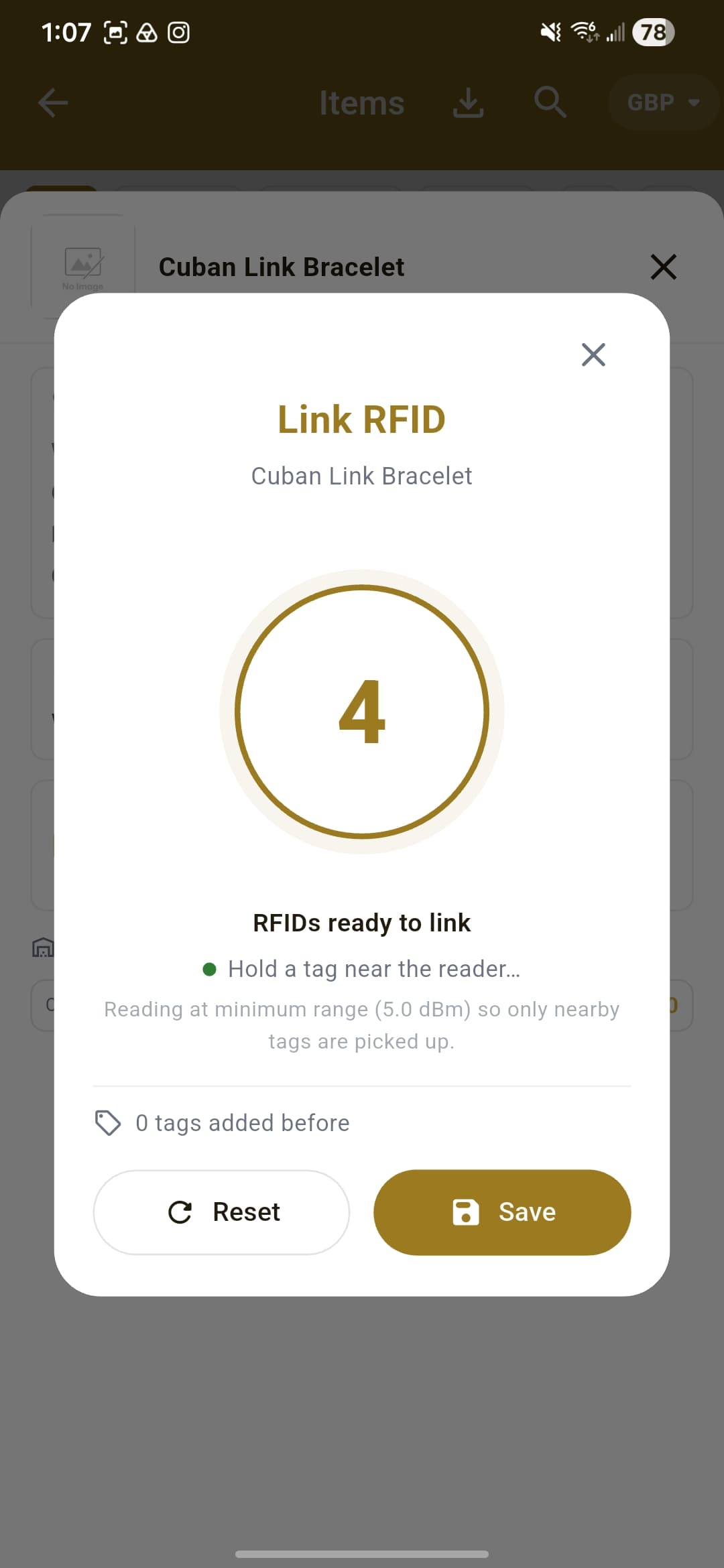This screenshot has height=1568, width=724.
Task: Open search in the Items toolbar
Action: click(550, 103)
